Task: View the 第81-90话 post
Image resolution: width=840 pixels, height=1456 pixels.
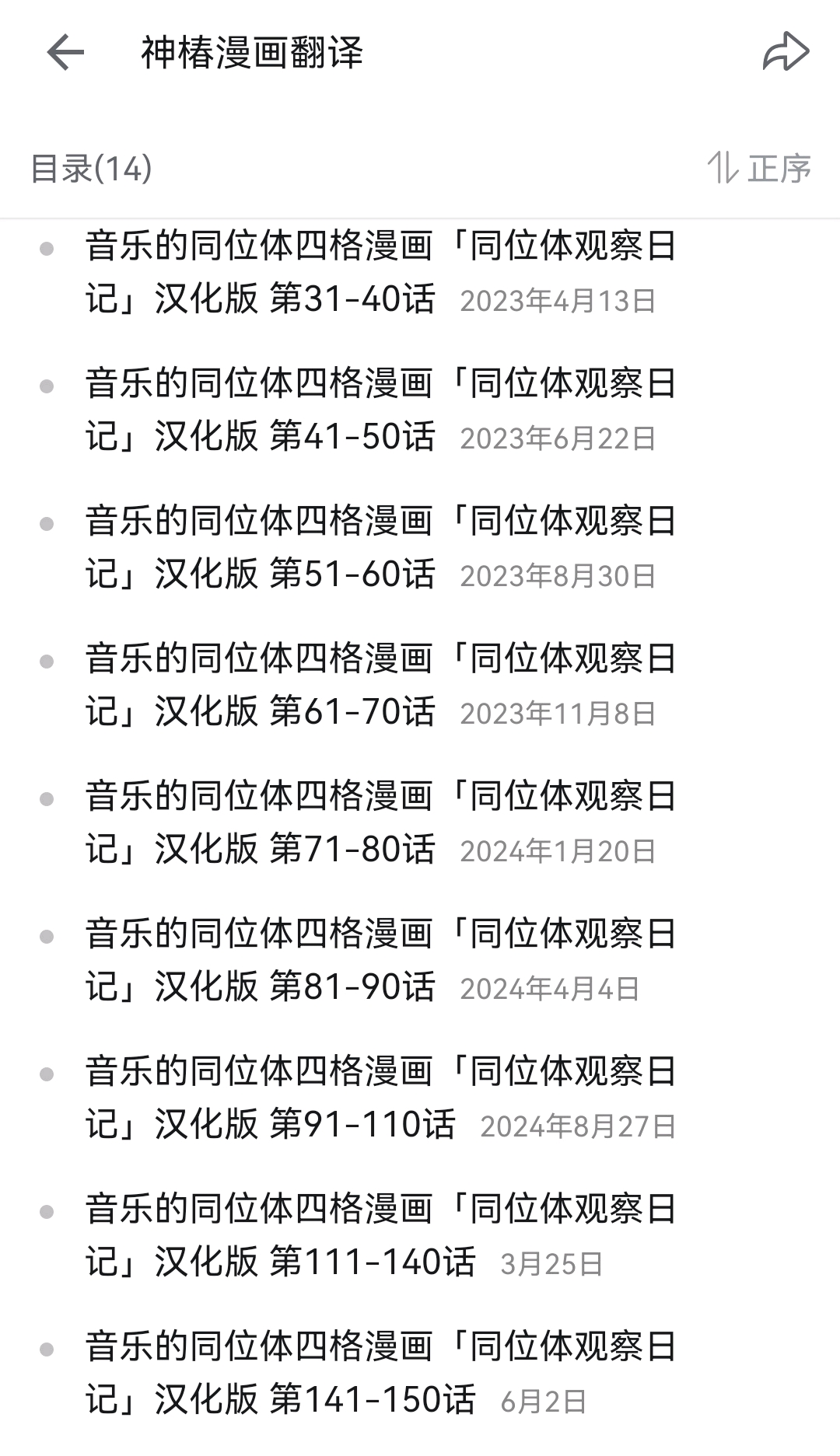Action: point(380,960)
